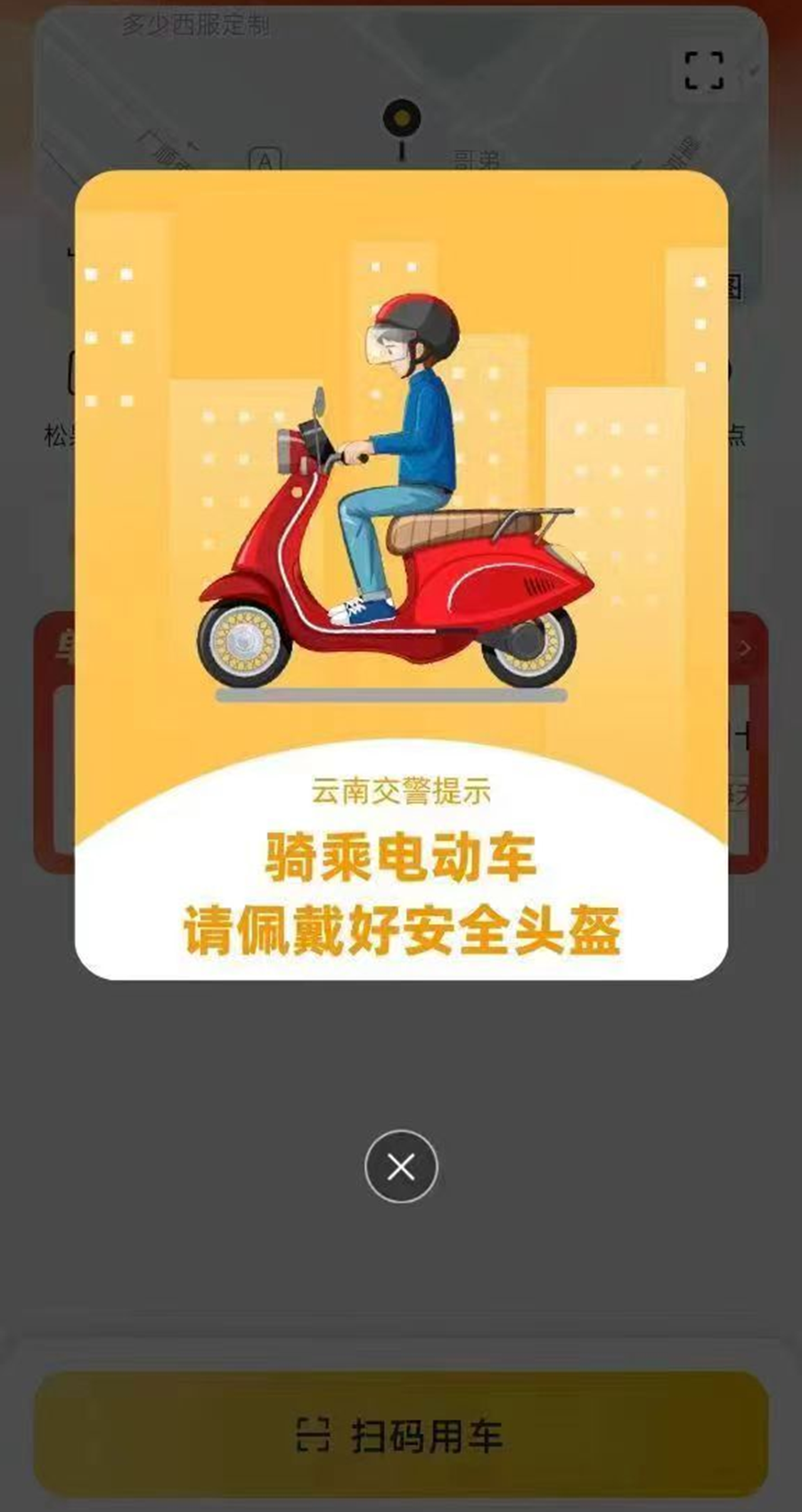The height and width of the screenshot is (1512, 802).
Task: Tap the 扫码用车 scan button
Action: coord(401,1436)
